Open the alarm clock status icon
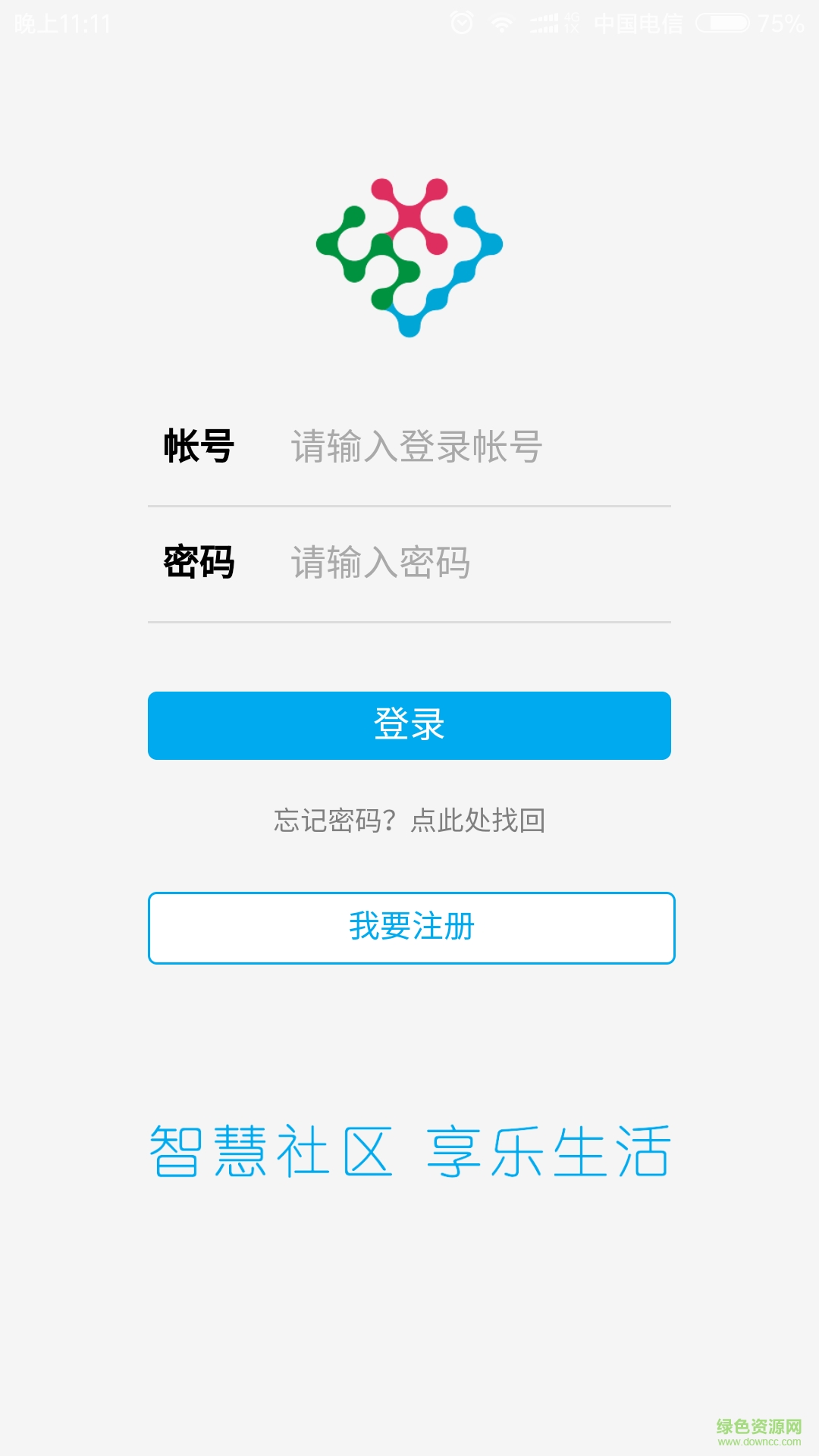819x1456 pixels. 461,23
